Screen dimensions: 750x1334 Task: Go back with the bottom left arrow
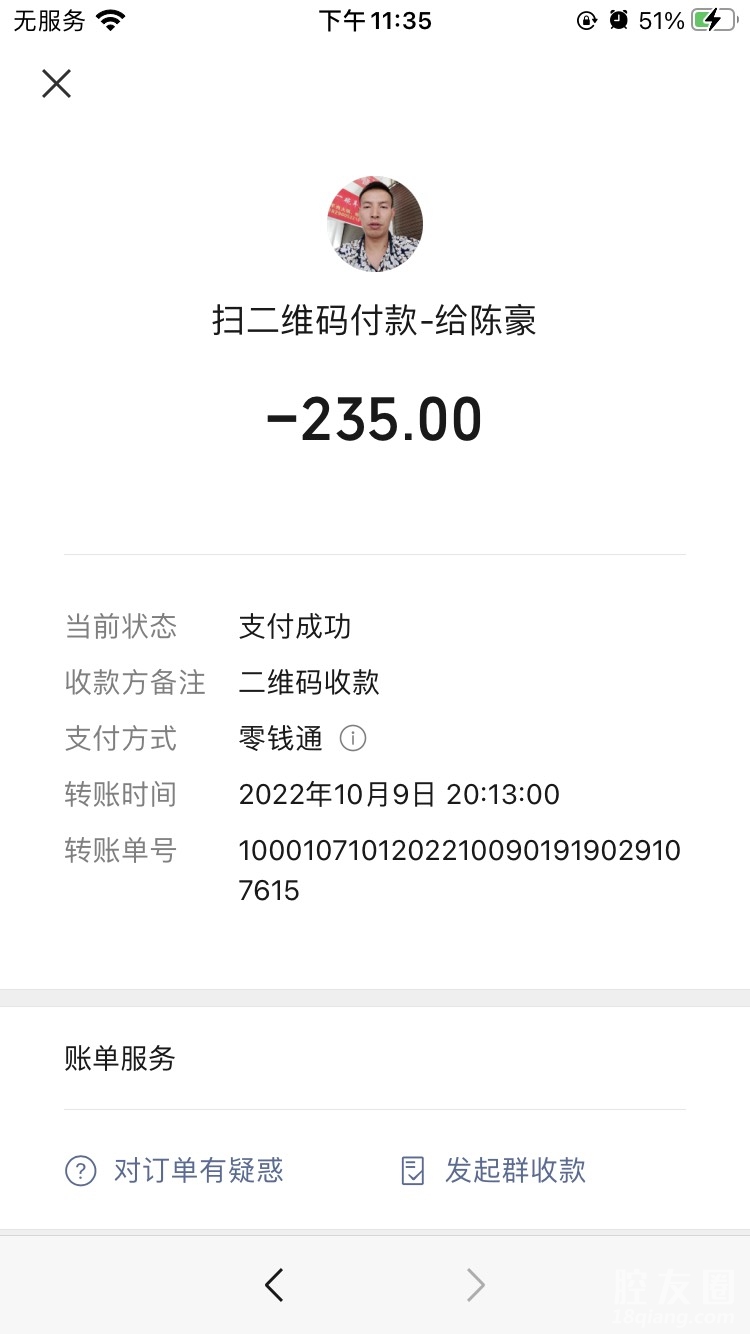pos(274,1285)
